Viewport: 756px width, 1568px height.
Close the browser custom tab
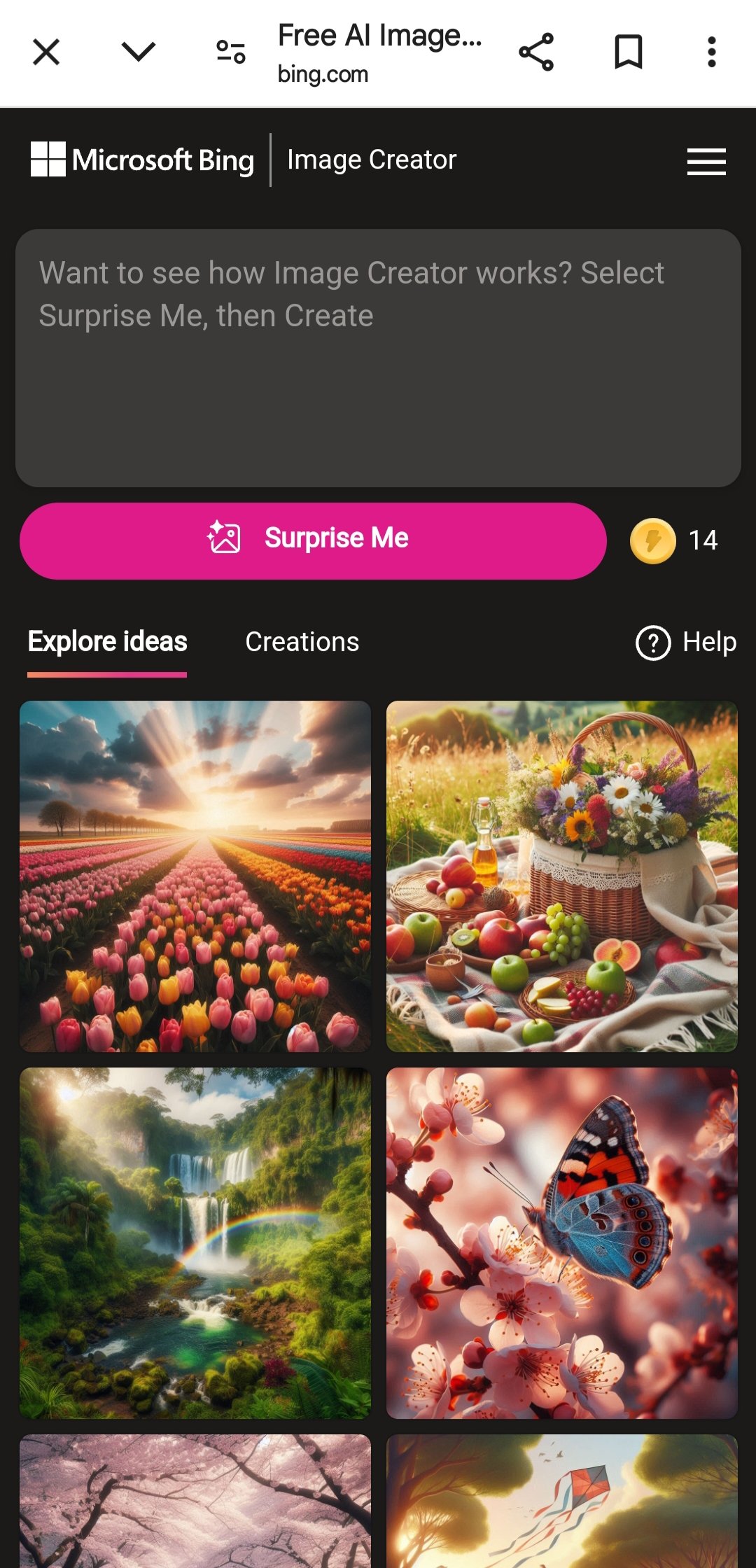coord(46,52)
